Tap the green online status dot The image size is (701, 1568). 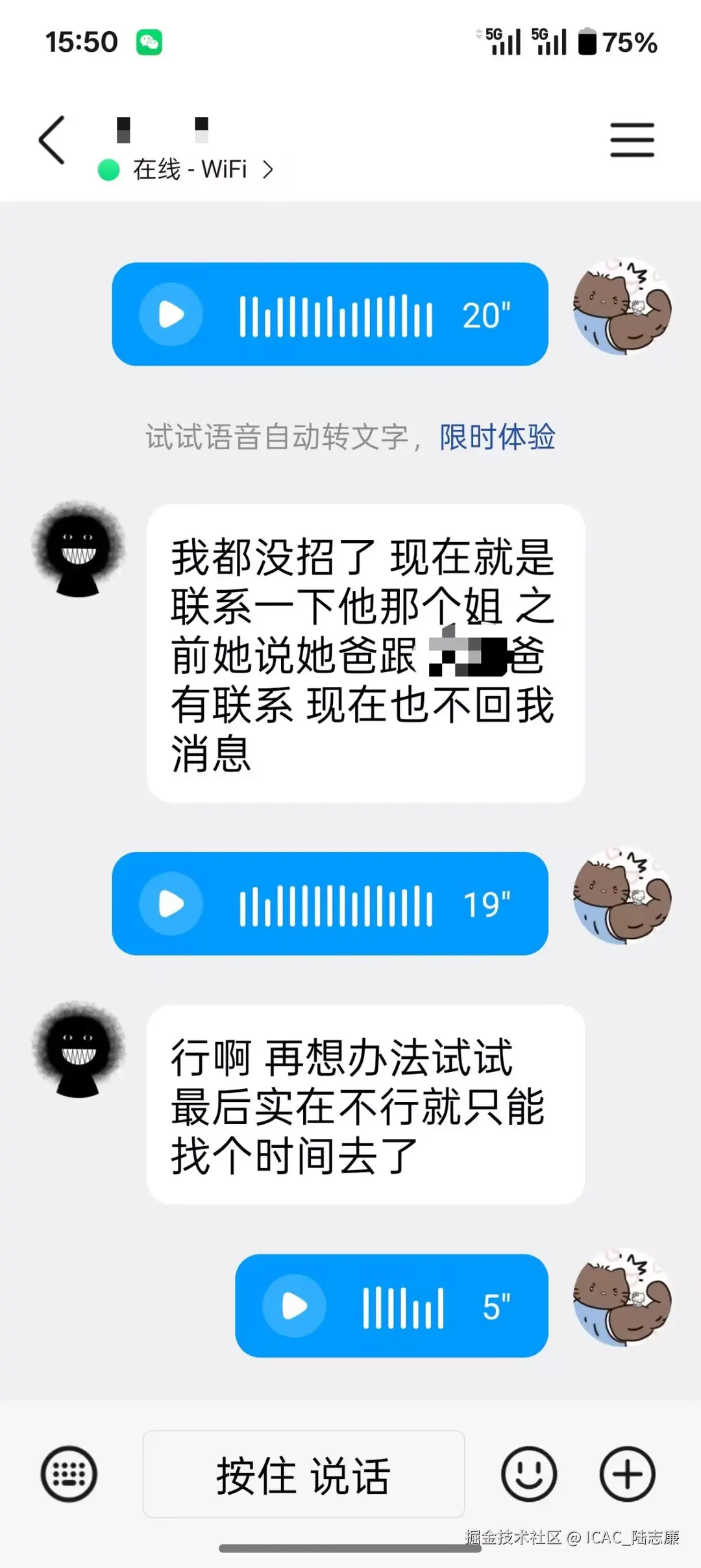[108, 169]
